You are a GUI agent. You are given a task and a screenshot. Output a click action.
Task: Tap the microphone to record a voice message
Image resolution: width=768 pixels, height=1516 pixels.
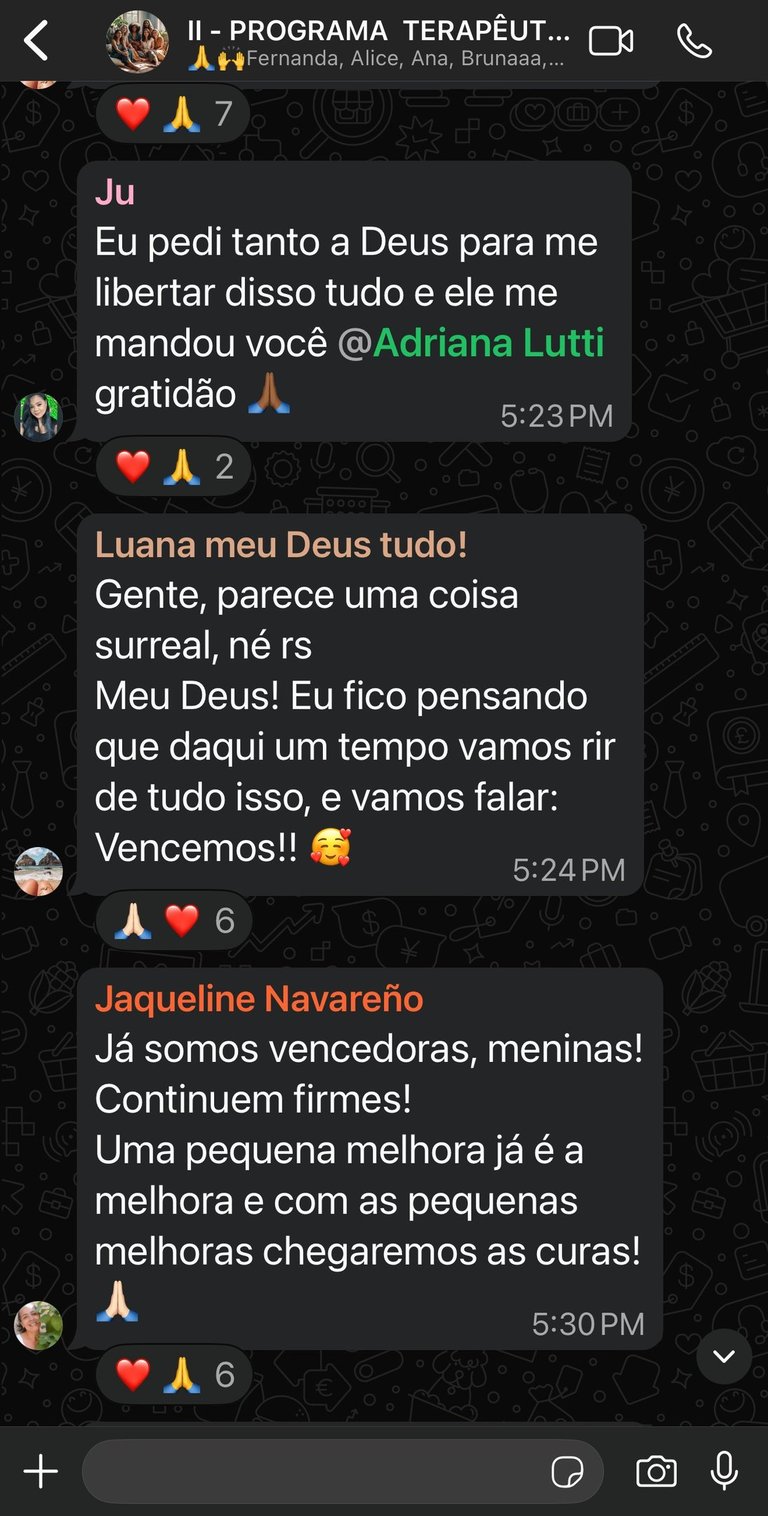coord(724,1472)
